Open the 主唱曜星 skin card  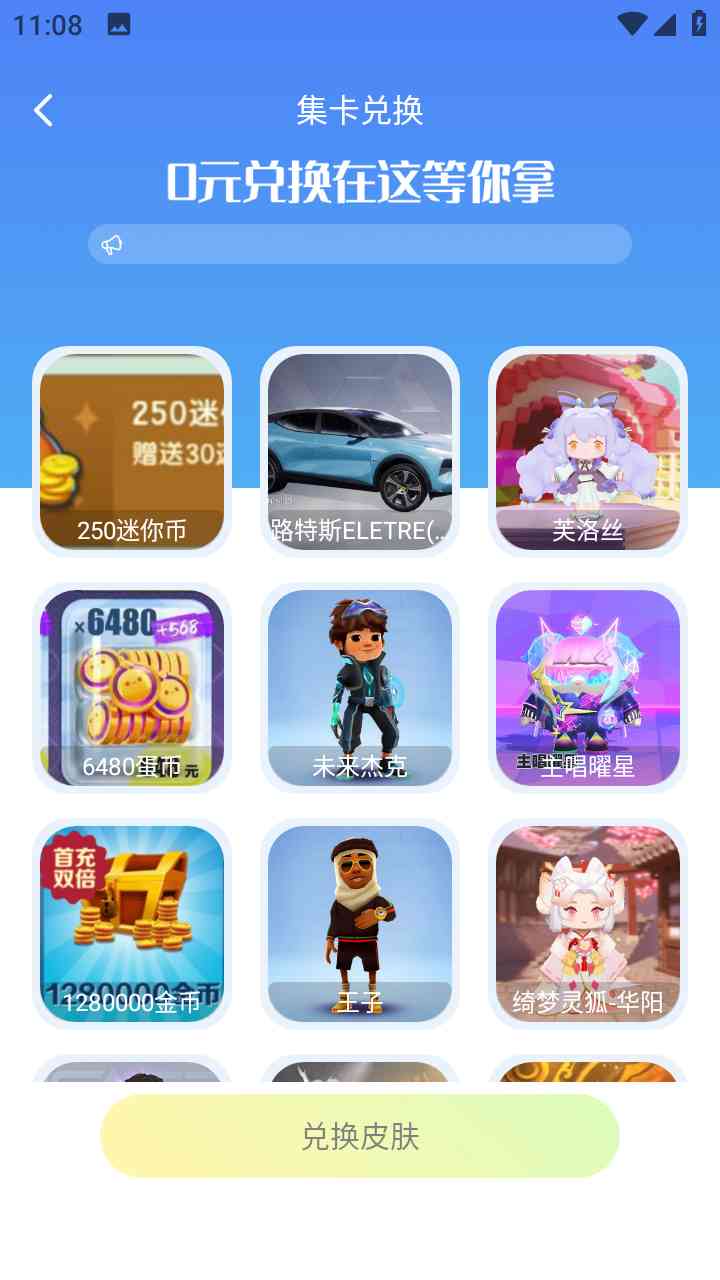(x=588, y=687)
